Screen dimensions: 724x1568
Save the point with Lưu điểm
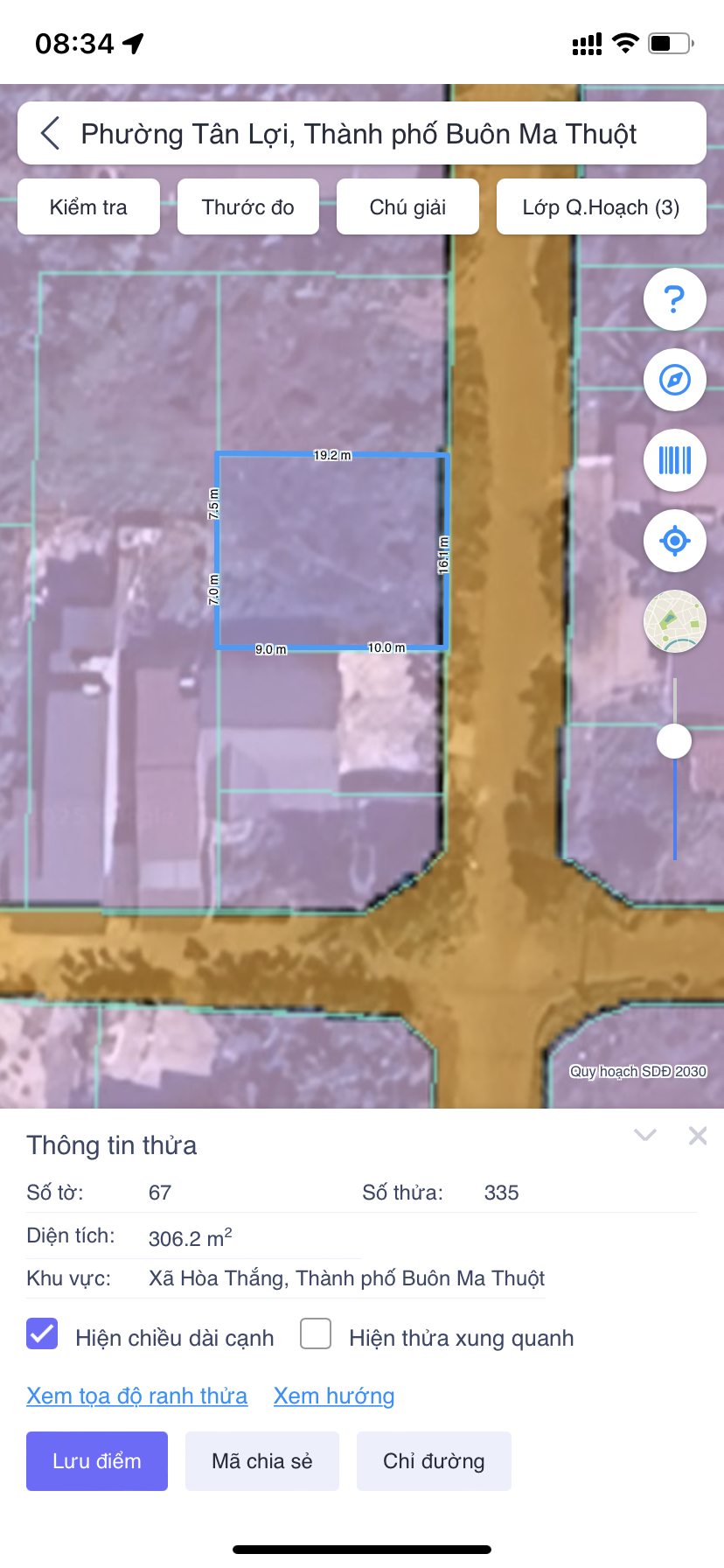97,1461
